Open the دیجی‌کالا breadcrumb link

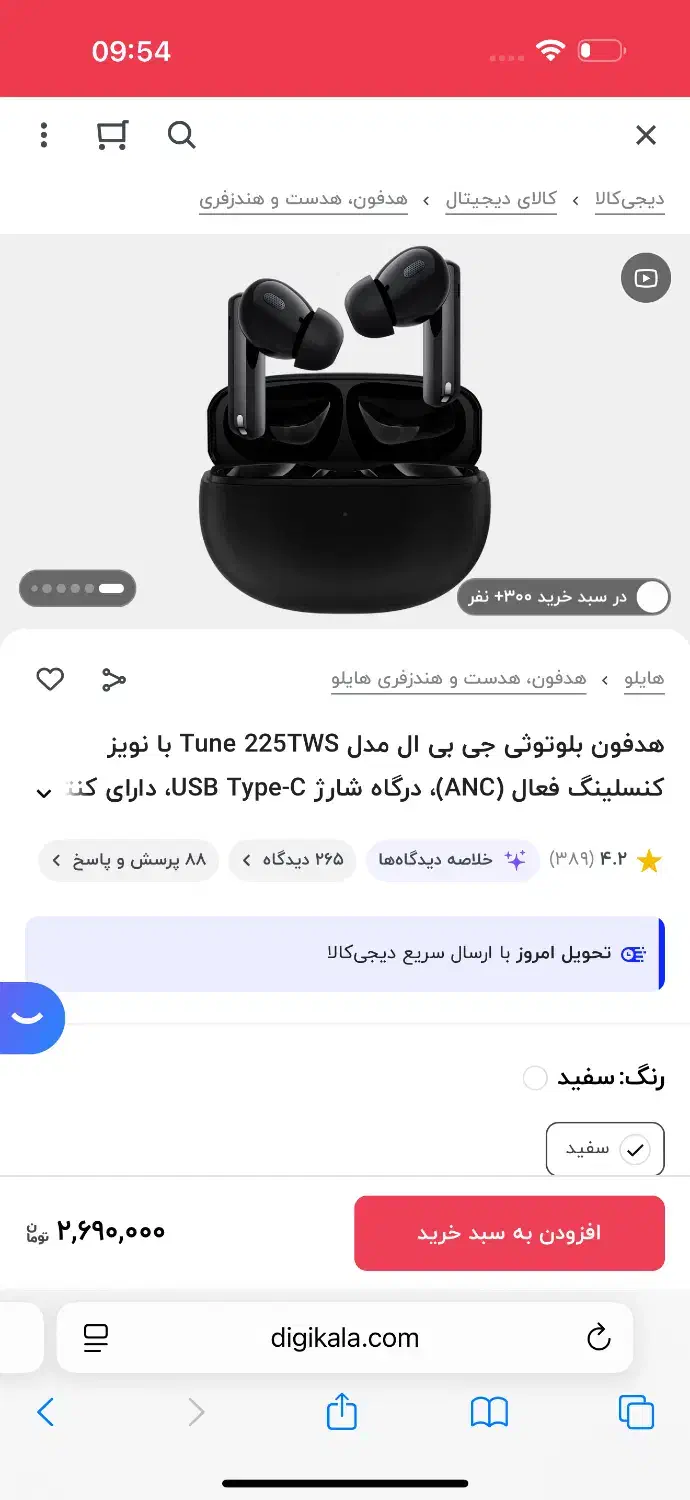coord(630,199)
